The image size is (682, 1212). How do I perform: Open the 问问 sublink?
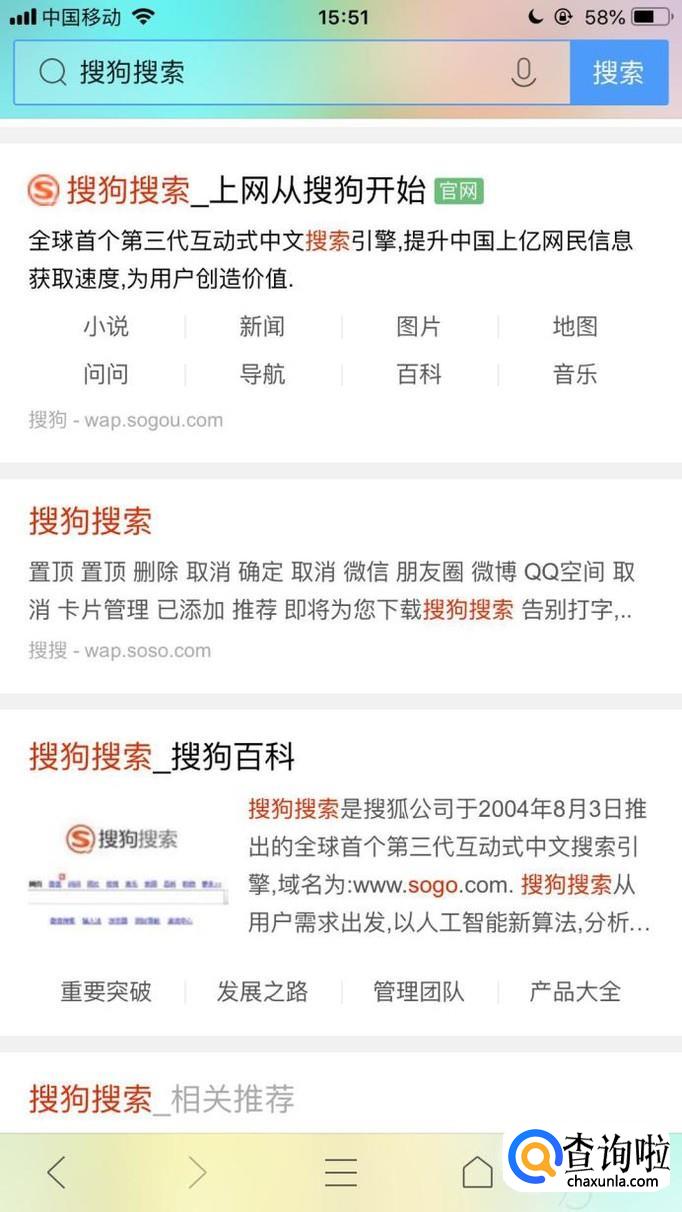(106, 374)
